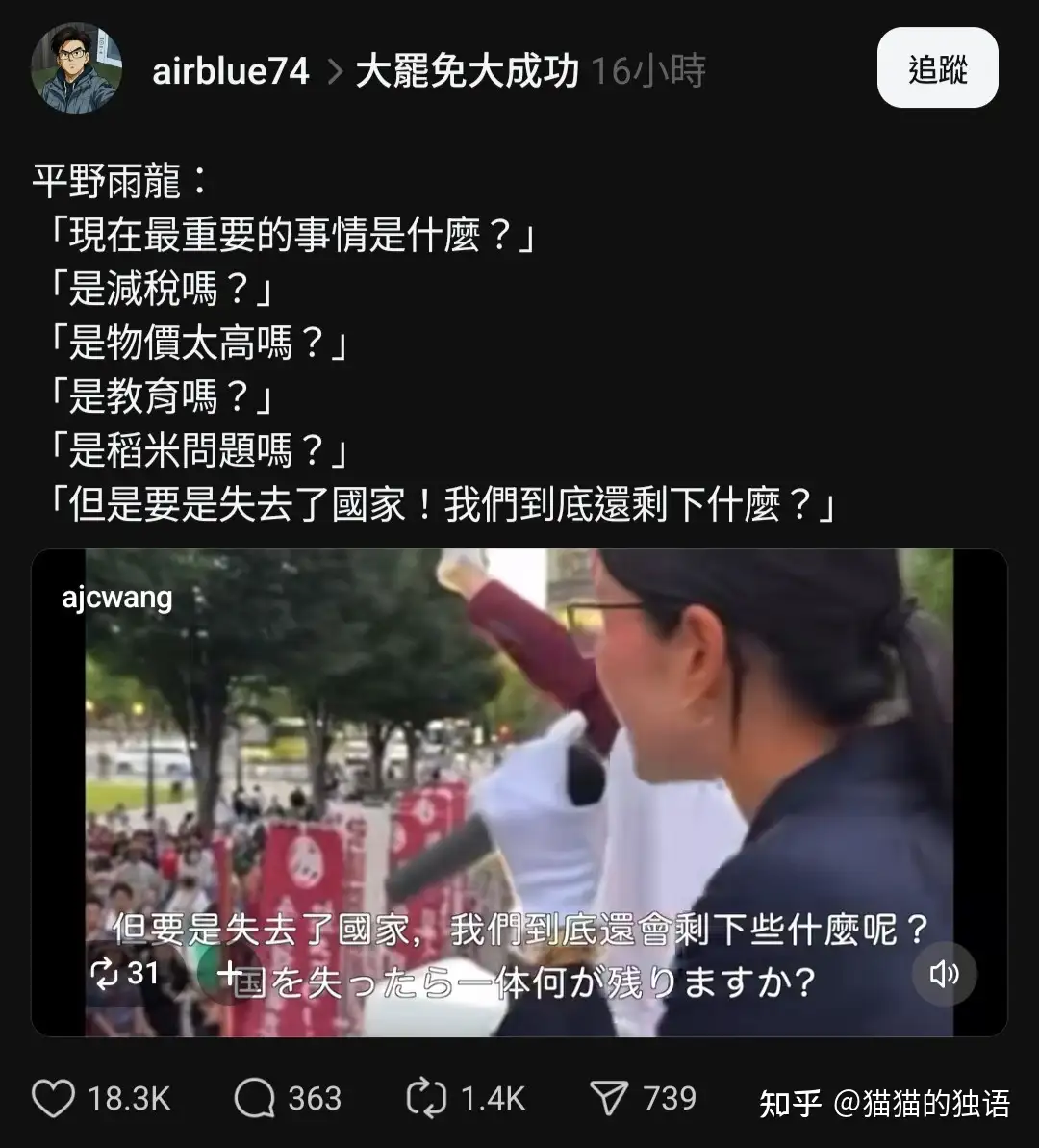
Task: Like the post by airblue74
Action: tap(54, 1099)
